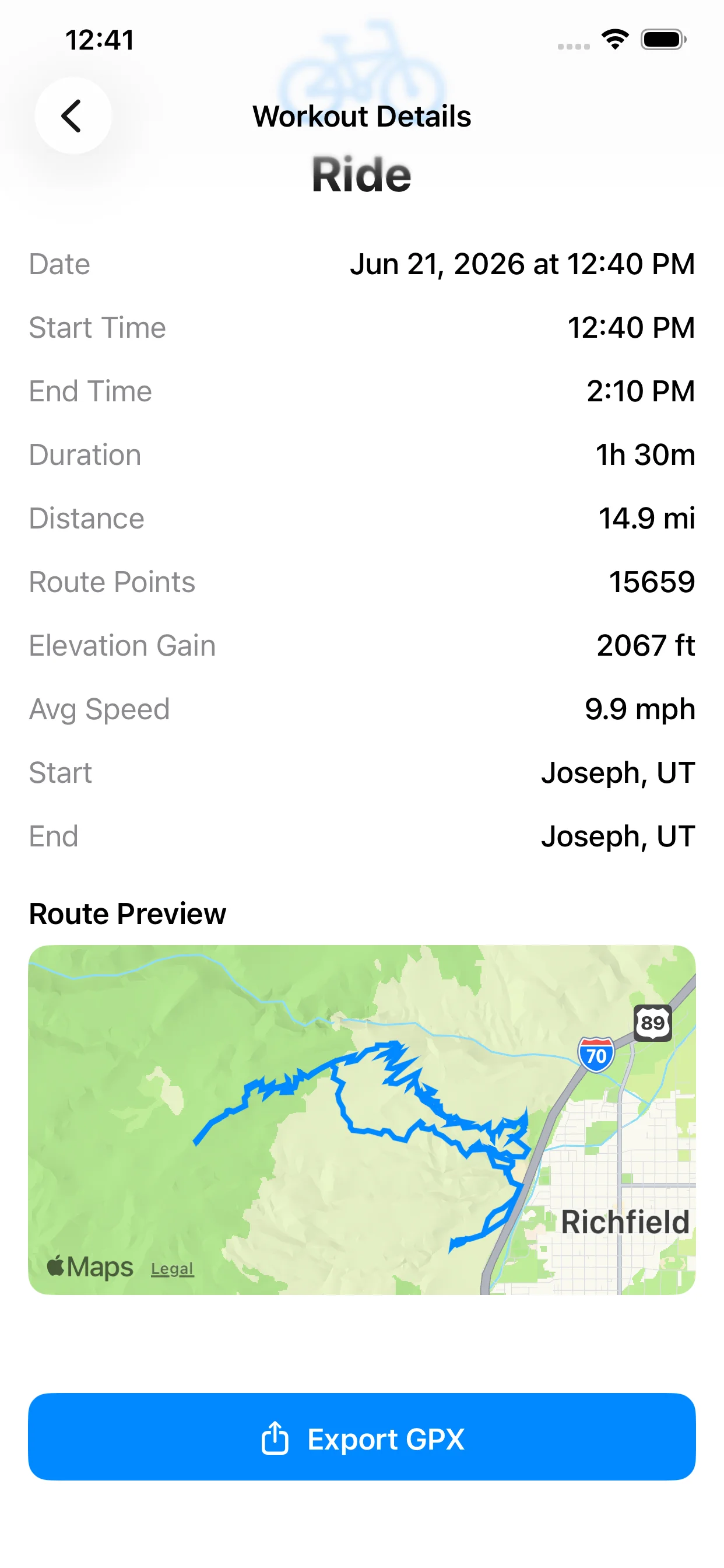Open the route preview map

(x=362, y=1120)
